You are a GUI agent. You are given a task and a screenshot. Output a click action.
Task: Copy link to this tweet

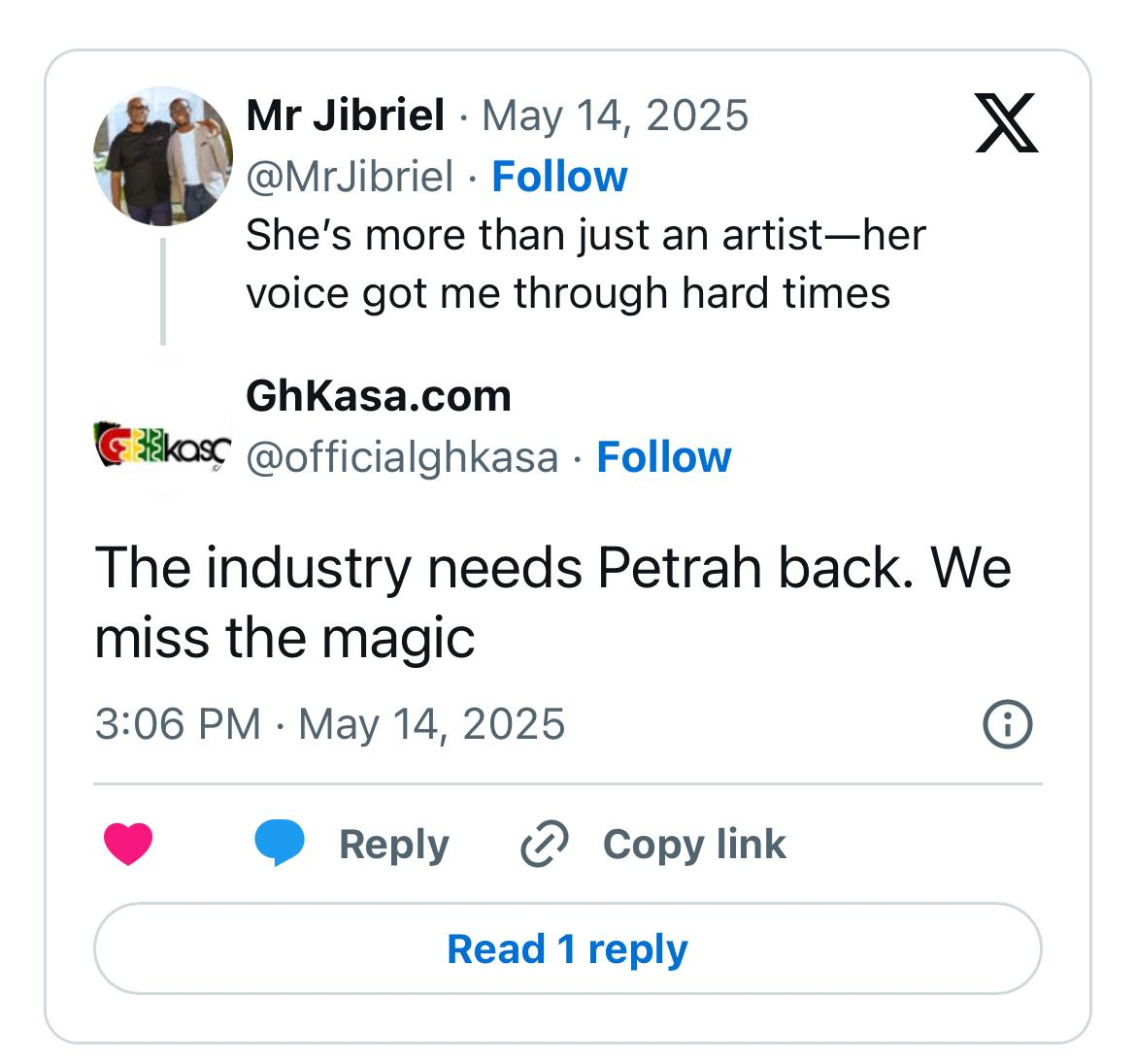(653, 843)
